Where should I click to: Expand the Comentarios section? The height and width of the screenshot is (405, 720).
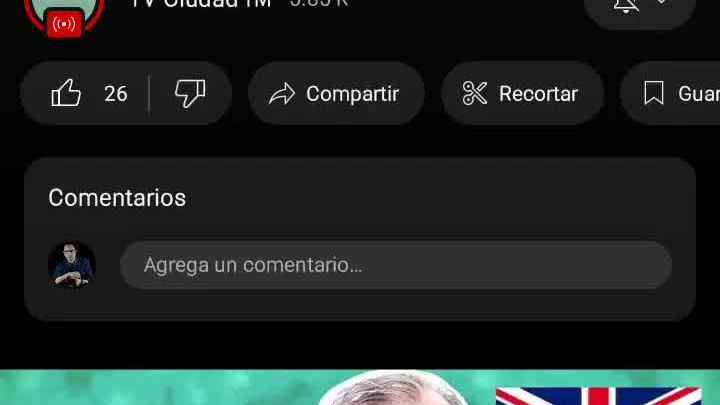pyautogui.click(x=117, y=198)
